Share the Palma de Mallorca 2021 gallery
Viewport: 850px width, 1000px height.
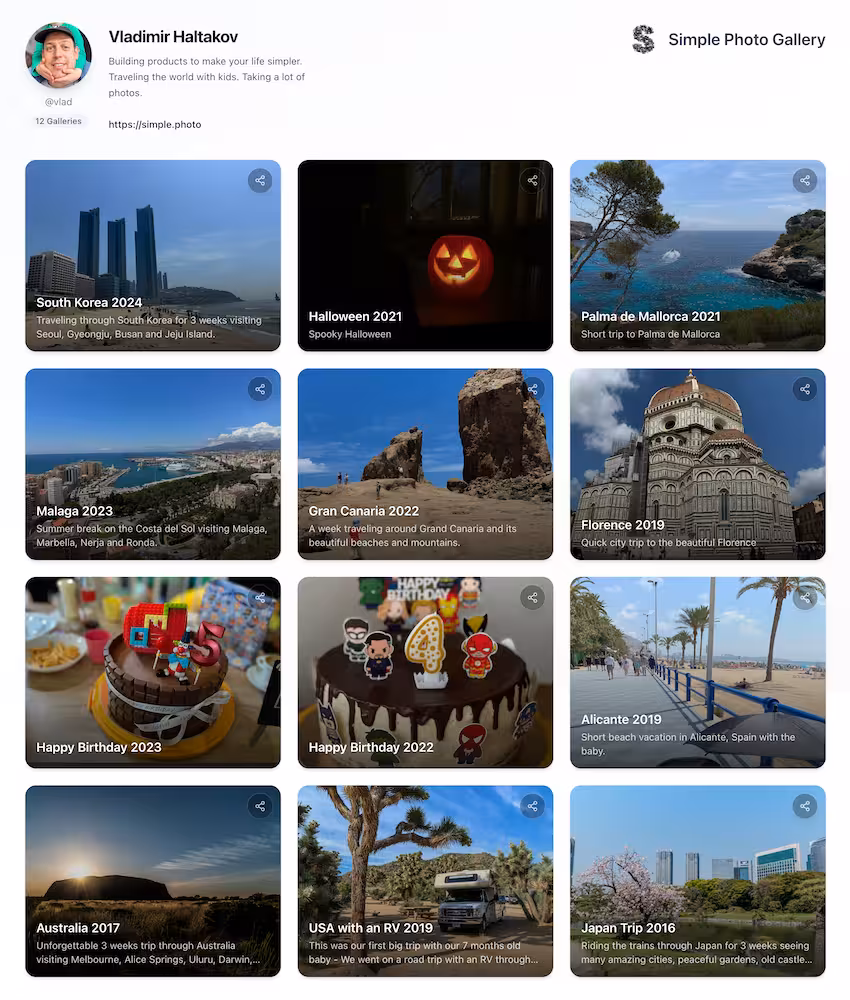805,180
